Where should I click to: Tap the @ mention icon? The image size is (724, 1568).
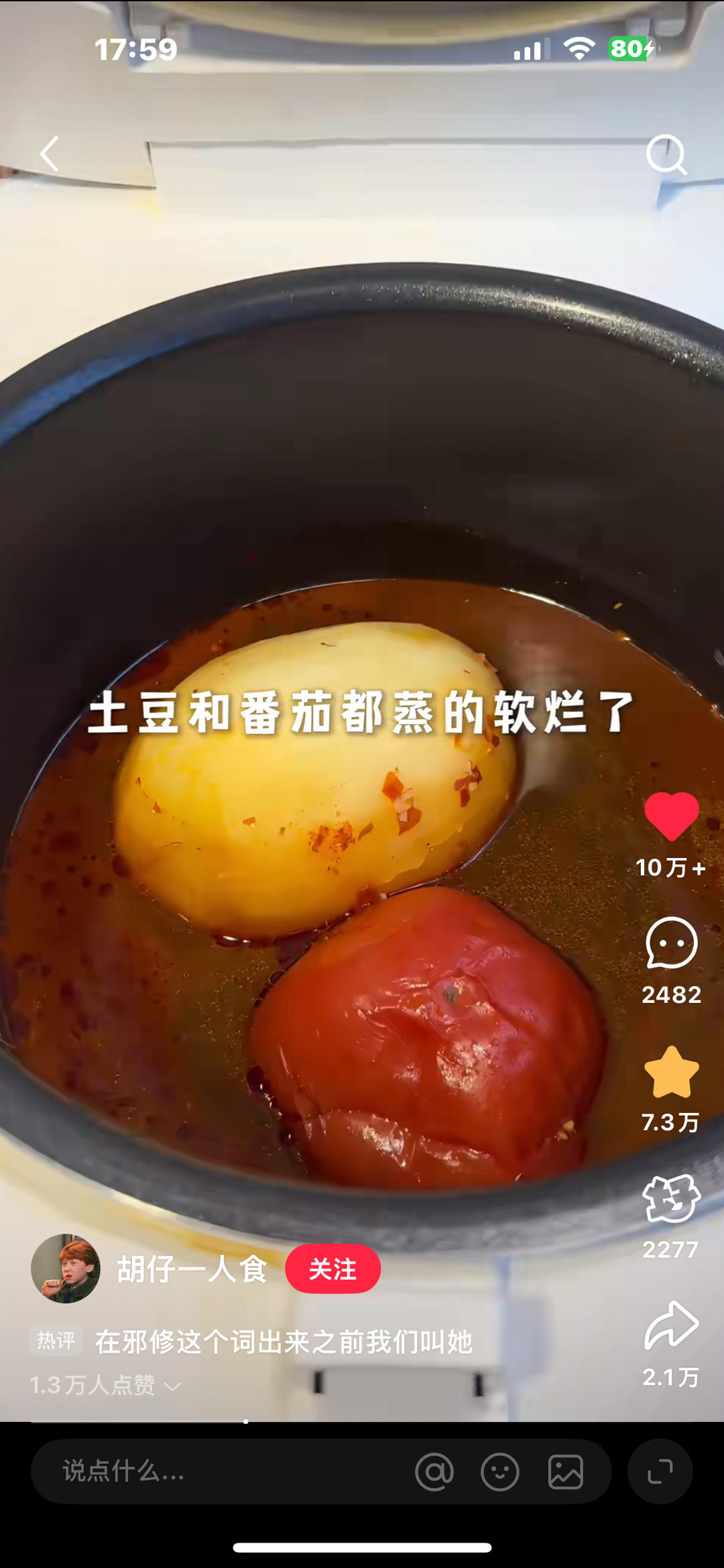[x=434, y=1472]
